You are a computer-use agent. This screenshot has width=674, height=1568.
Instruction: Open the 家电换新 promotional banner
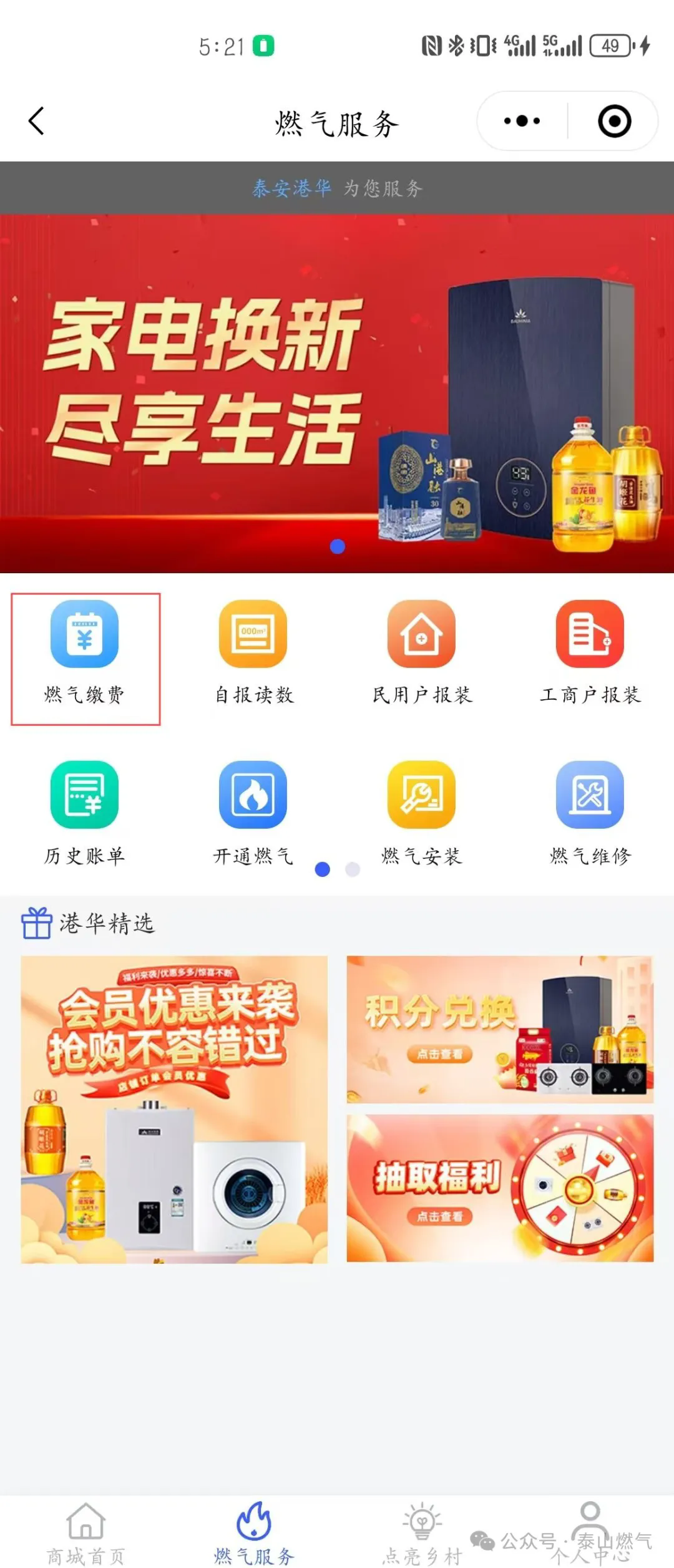click(337, 393)
